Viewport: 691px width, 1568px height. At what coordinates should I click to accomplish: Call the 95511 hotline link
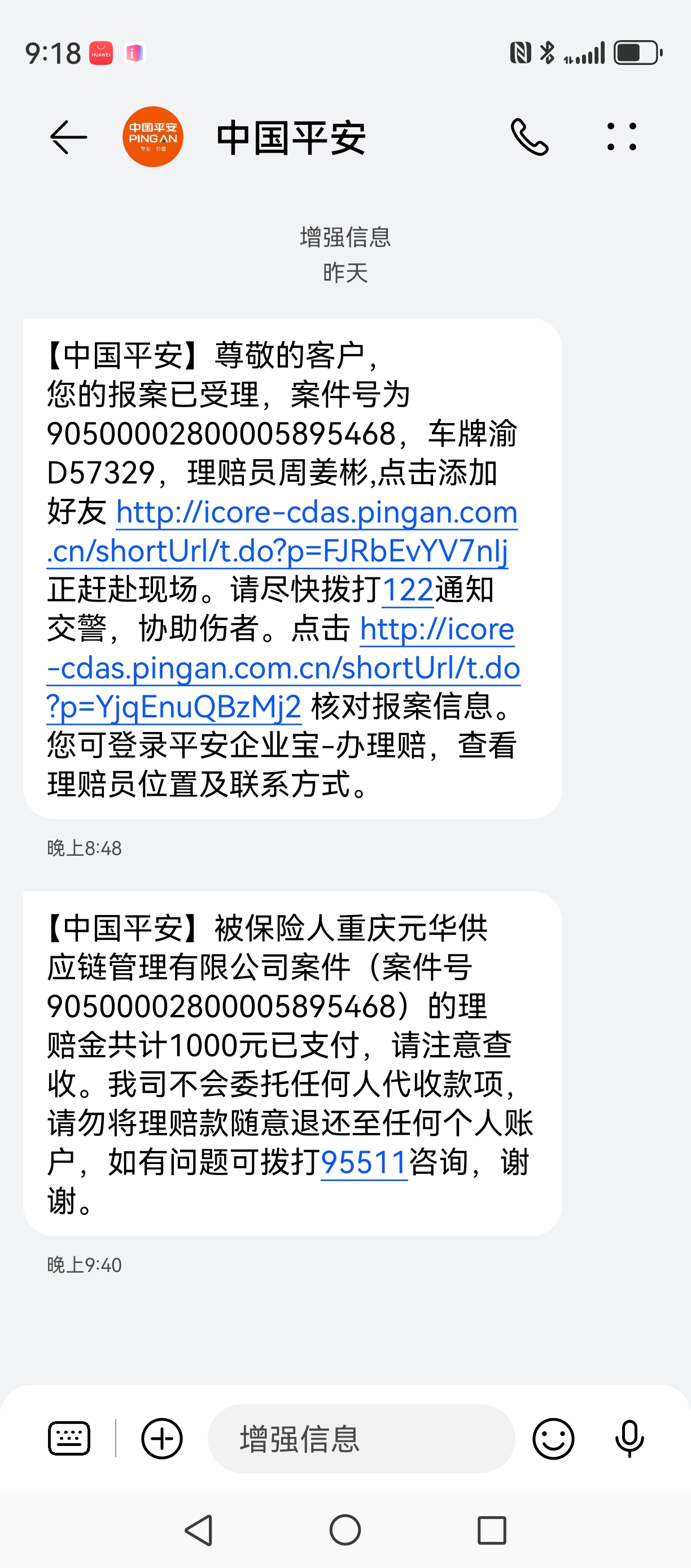pos(364,1162)
